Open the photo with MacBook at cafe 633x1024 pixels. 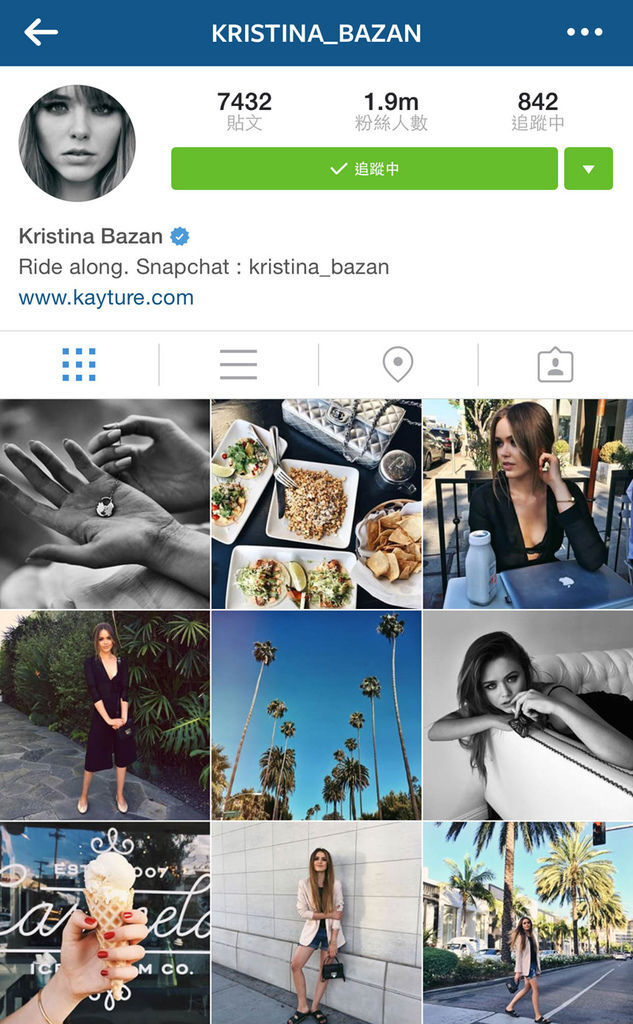click(528, 504)
